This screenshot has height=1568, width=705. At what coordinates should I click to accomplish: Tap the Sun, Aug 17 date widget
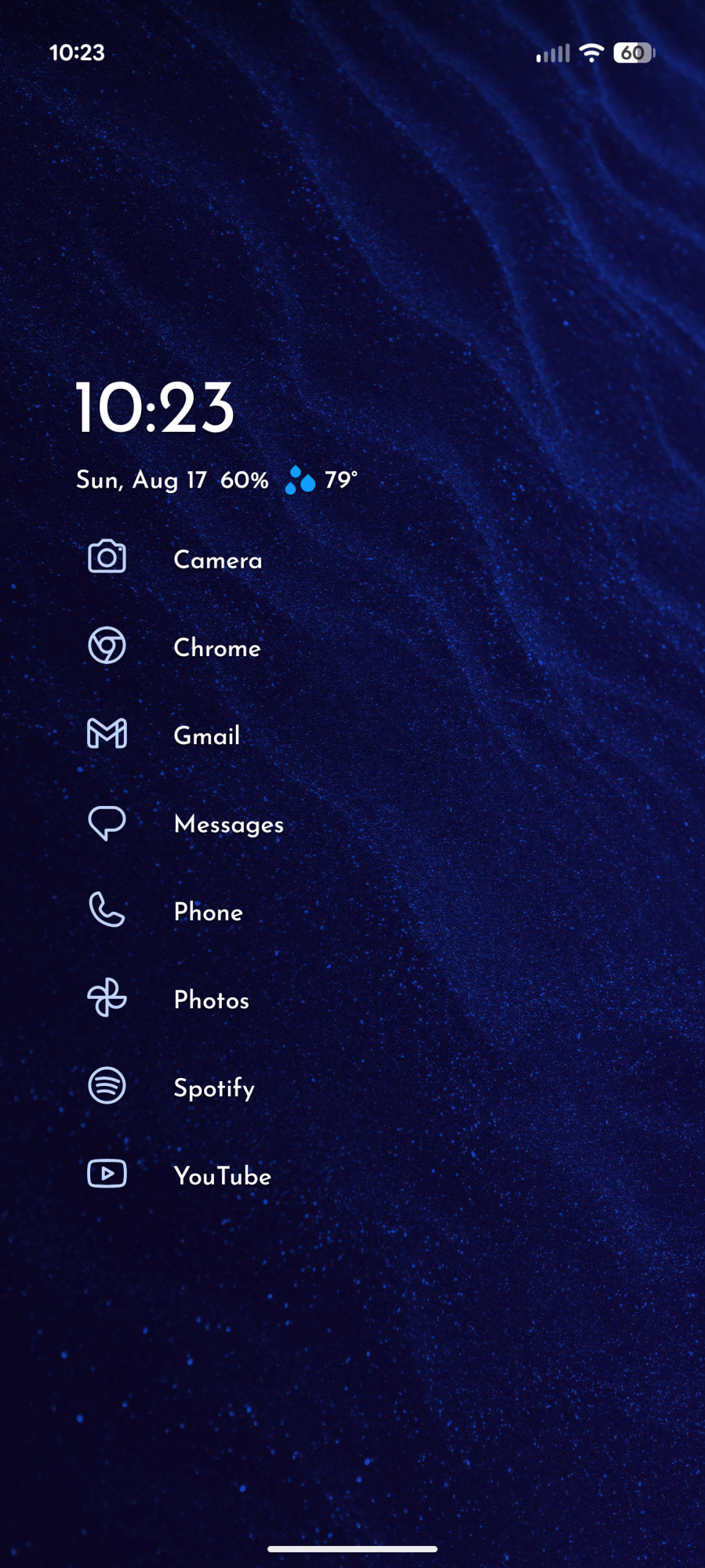tap(141, 480)
